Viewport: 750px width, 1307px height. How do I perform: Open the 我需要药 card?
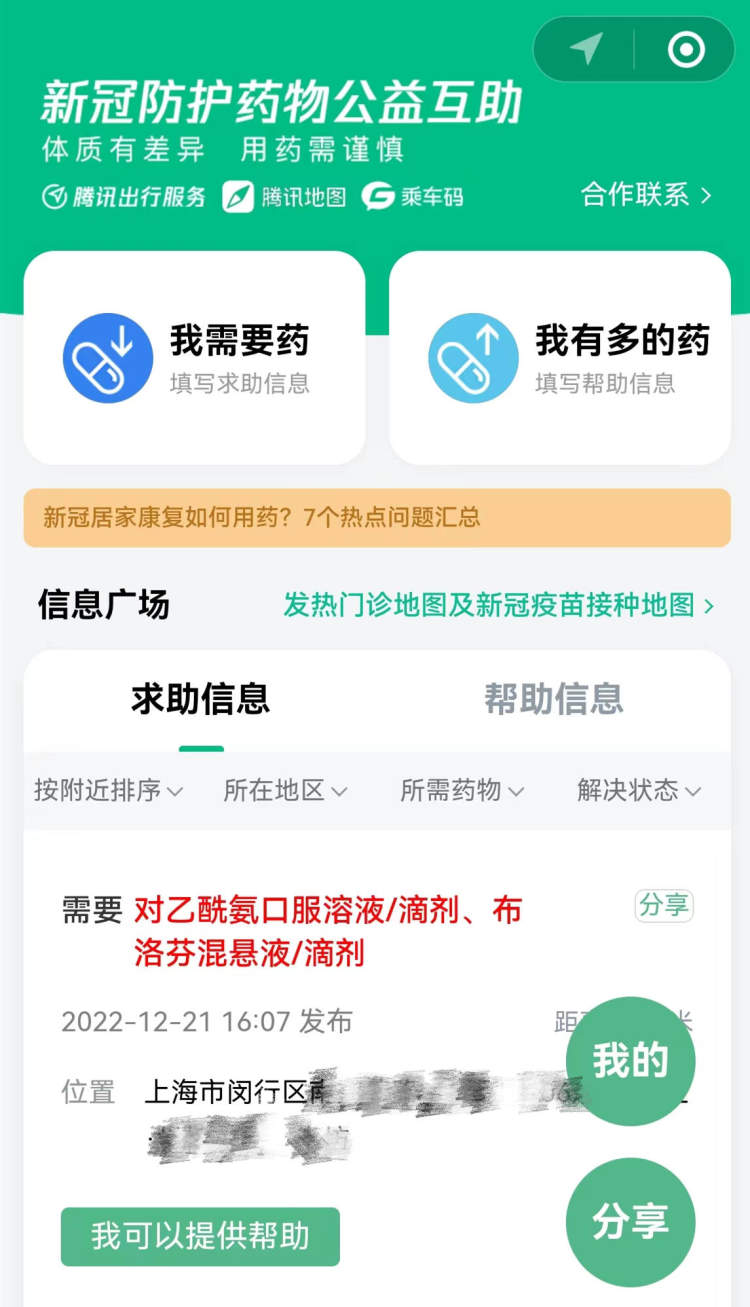194,358
